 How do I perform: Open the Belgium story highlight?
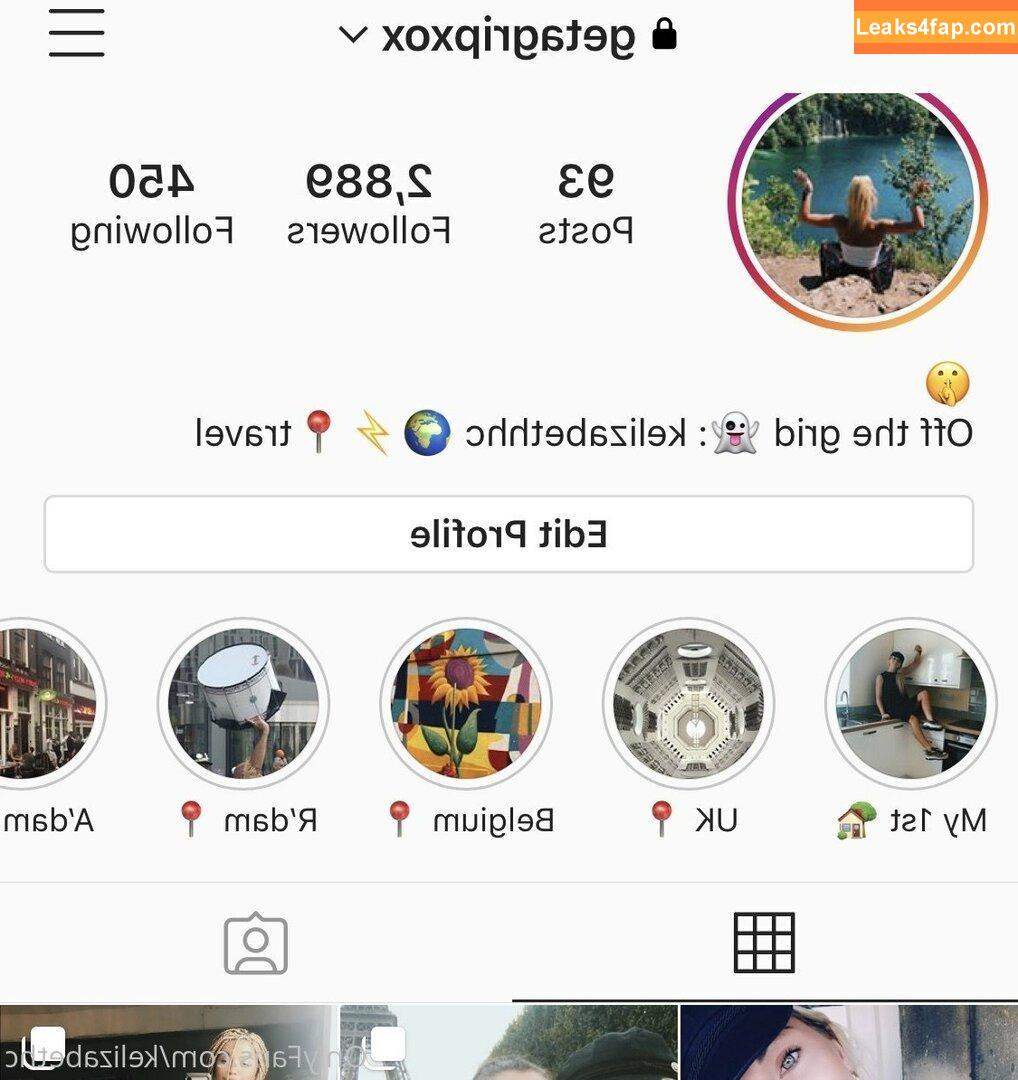[x=466, y=703]
